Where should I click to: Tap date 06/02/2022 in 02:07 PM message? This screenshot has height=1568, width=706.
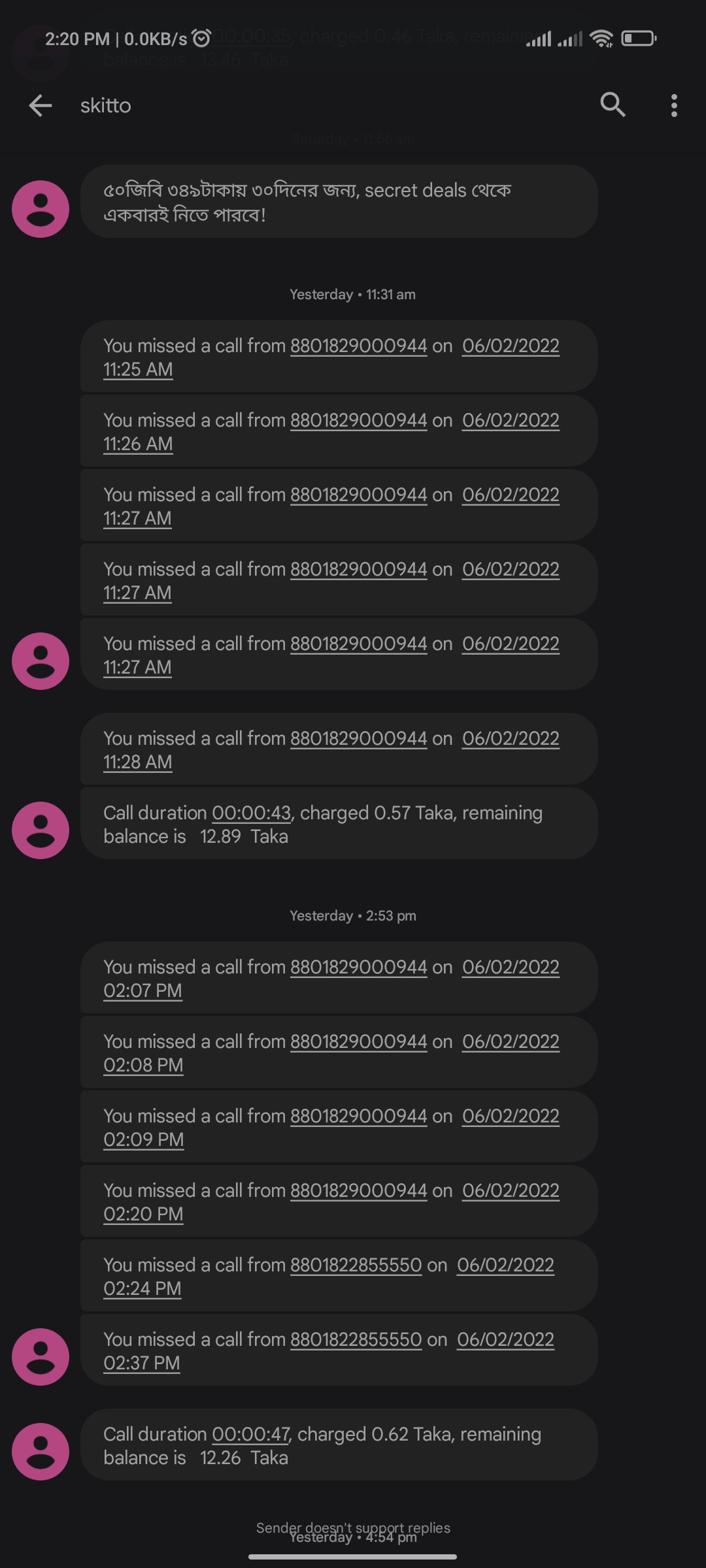click(x=511, y=968)
